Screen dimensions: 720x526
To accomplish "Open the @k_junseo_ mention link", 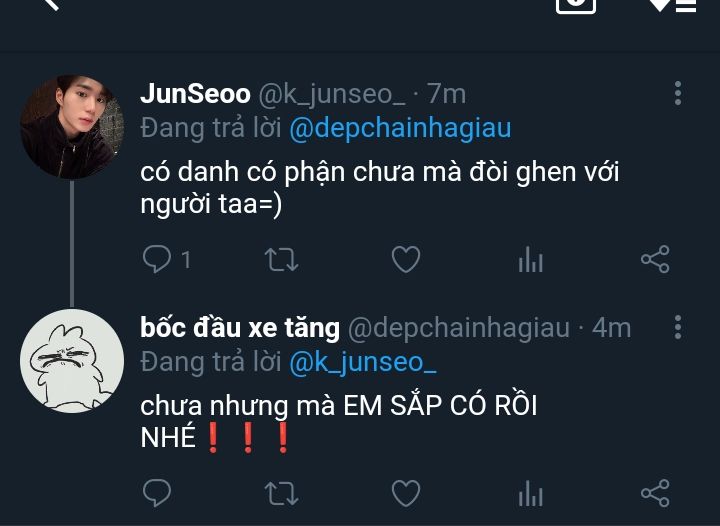I will click(363, 362).
